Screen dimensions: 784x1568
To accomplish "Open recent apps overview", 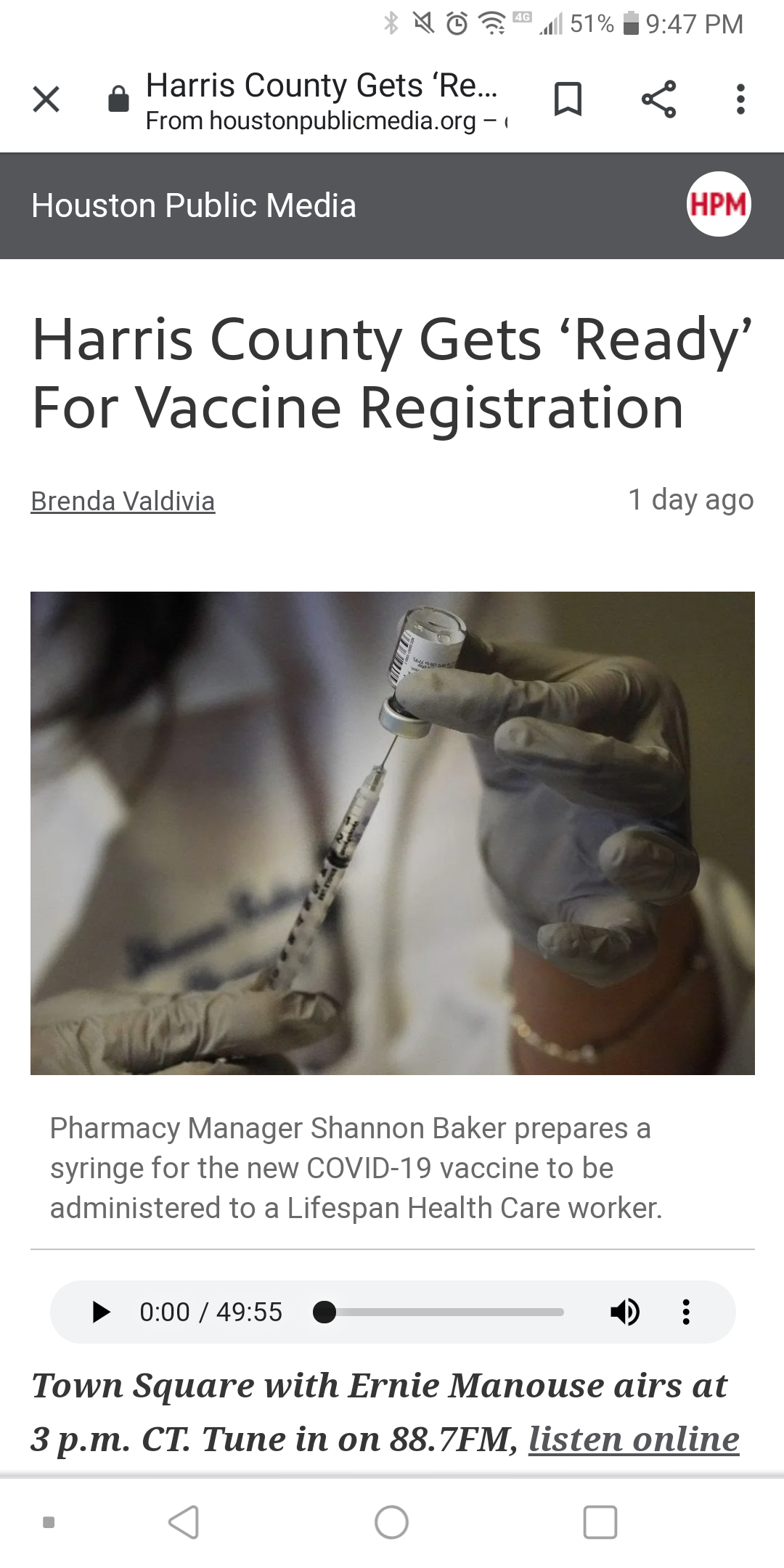I will [600, 1522].
